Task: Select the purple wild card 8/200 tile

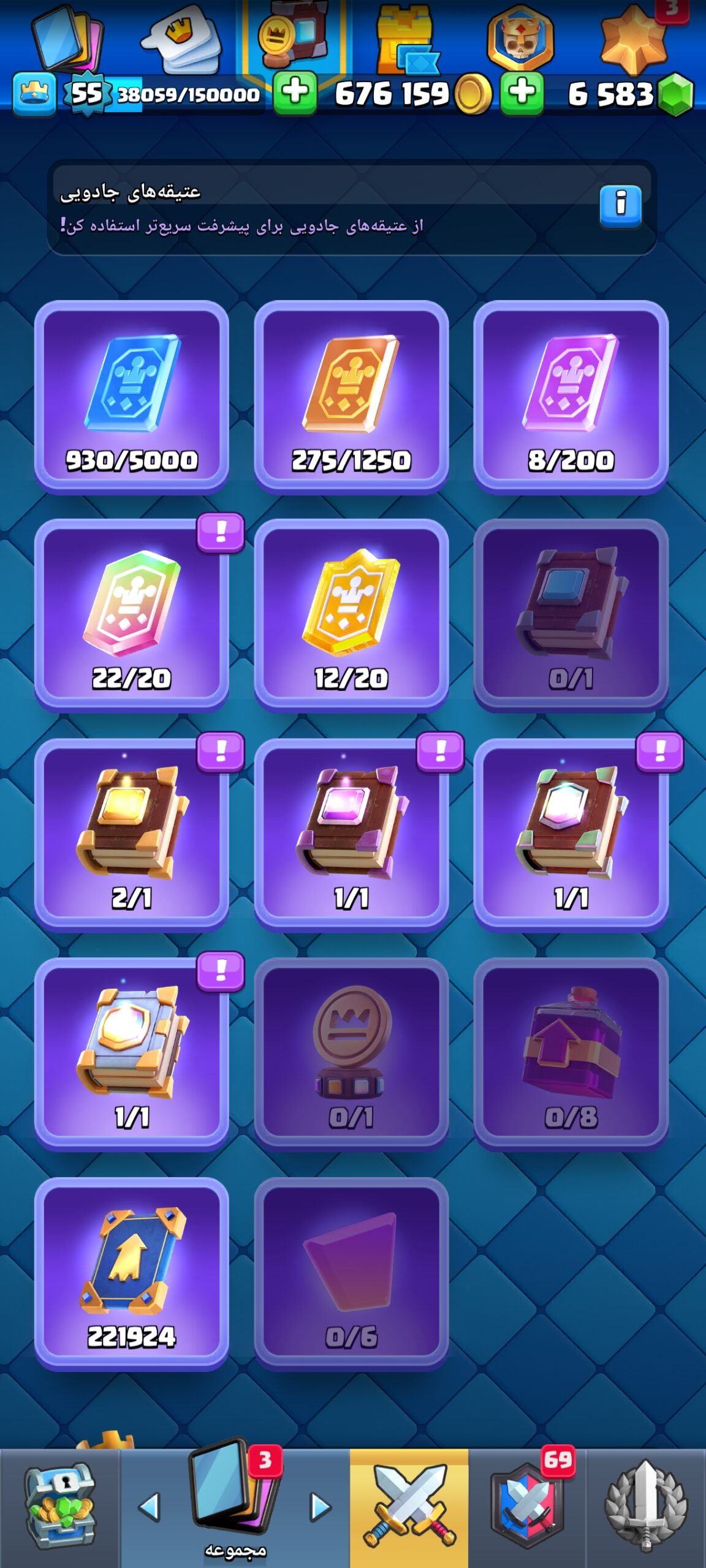Action: click(571, 397)
